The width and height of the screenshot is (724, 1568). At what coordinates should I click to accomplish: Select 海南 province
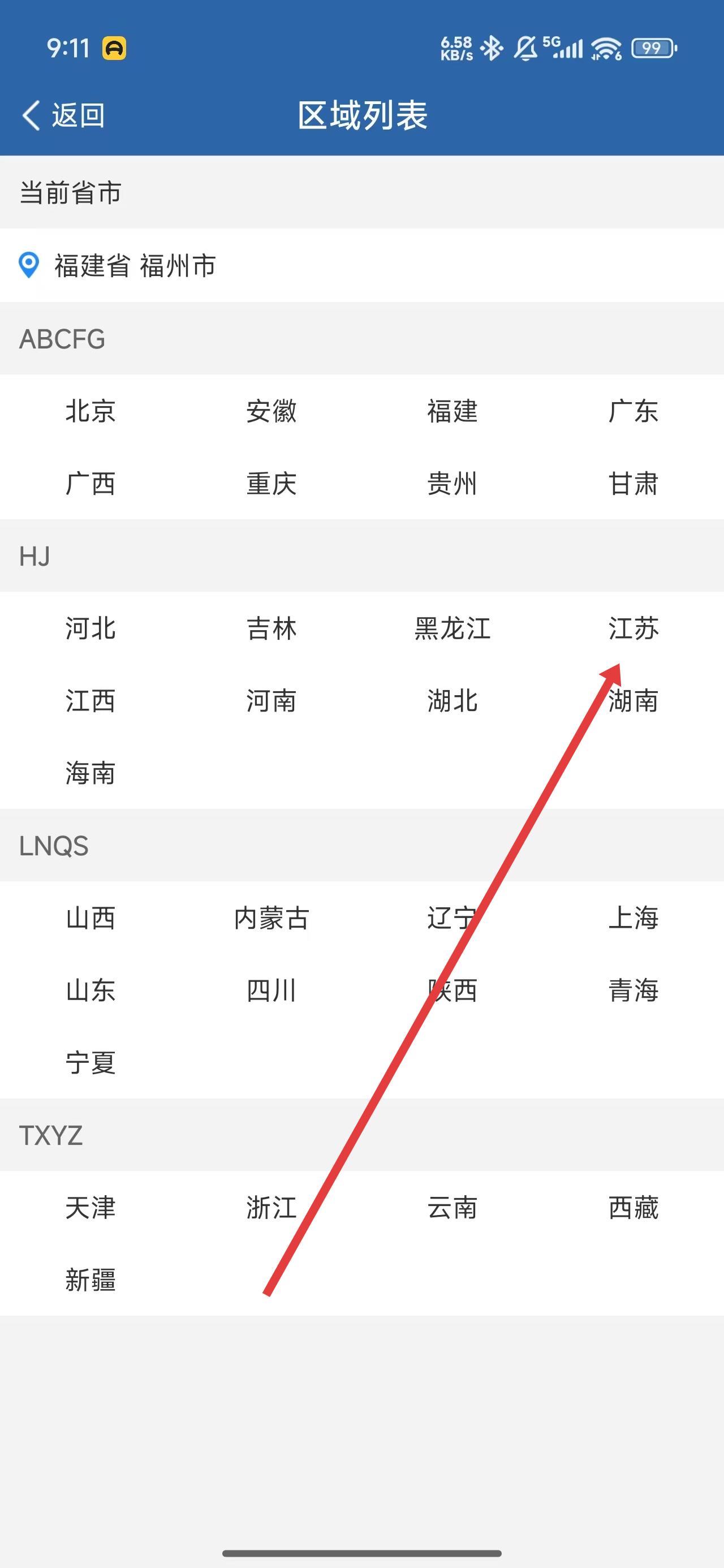(90, 773)
